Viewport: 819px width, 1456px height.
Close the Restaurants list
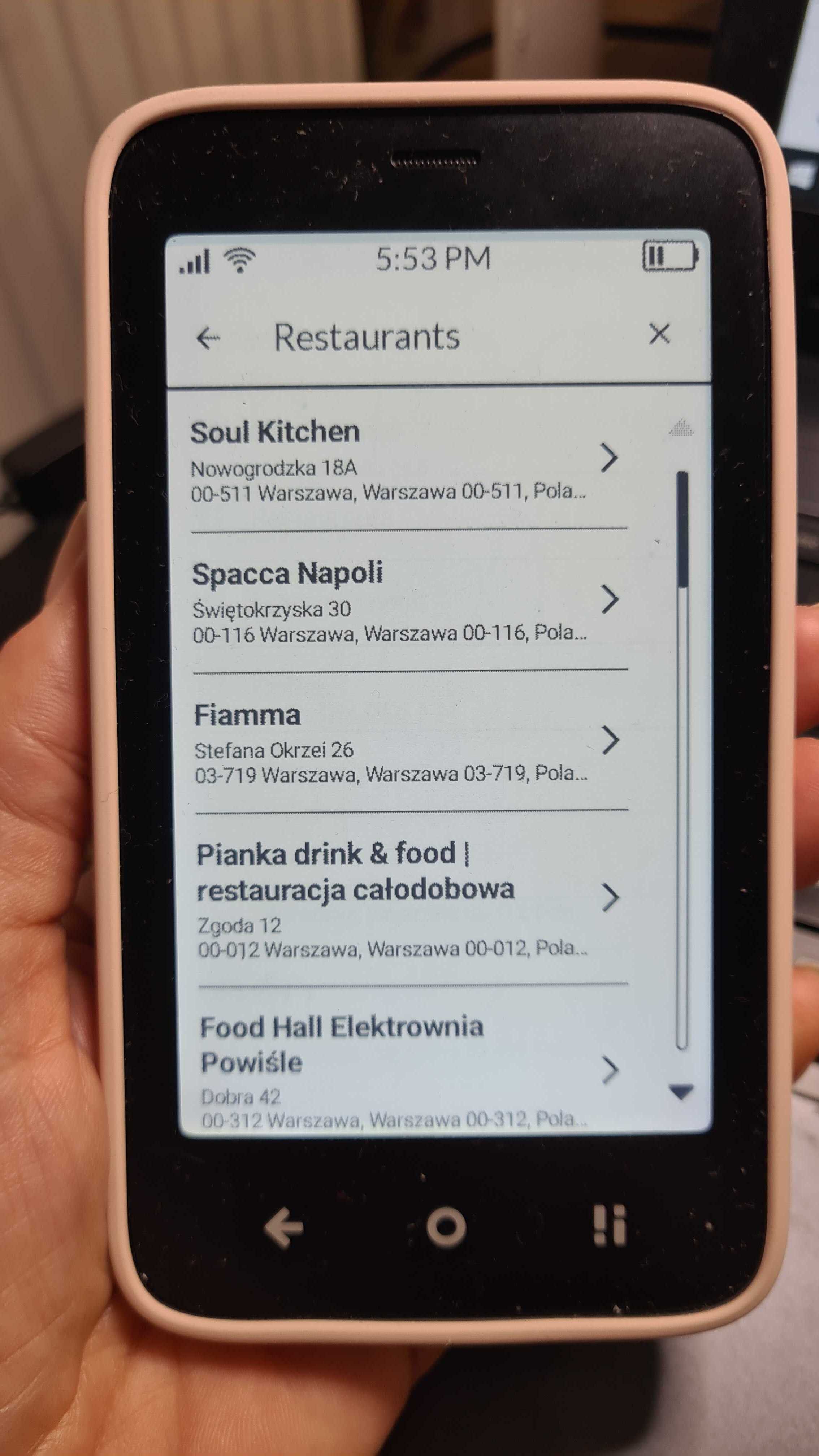click(659, 334)
